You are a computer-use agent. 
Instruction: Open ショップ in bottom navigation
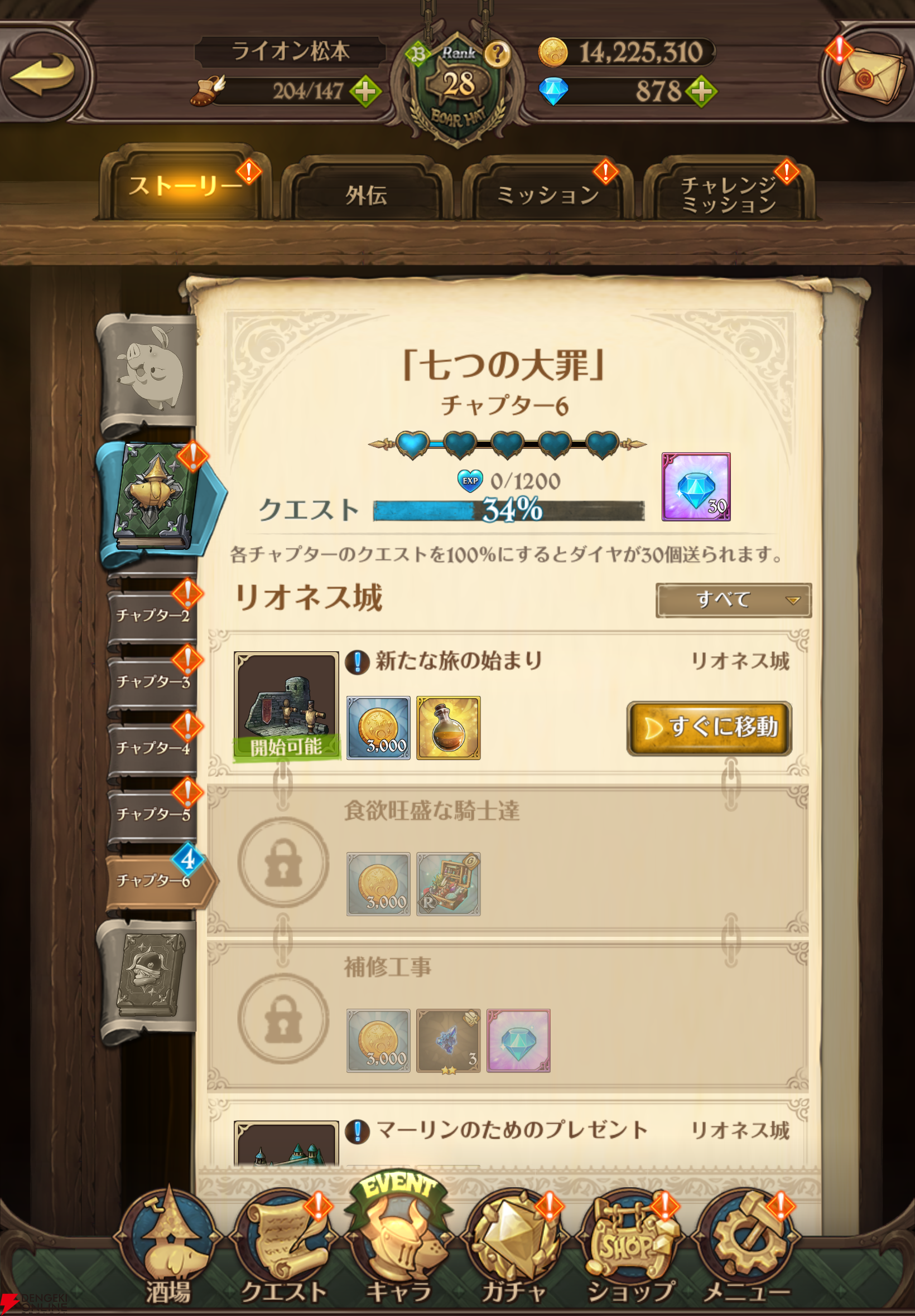tap(629, 1248)
